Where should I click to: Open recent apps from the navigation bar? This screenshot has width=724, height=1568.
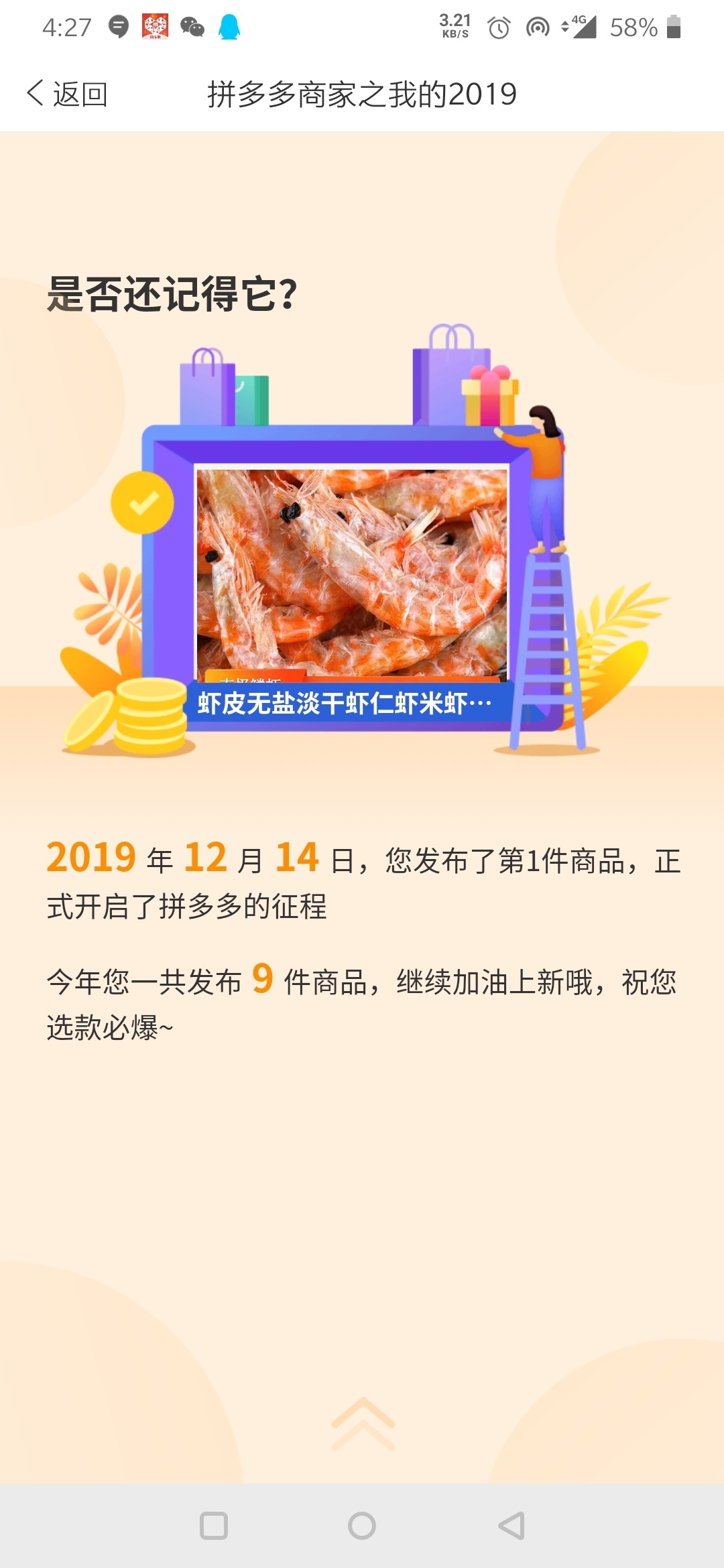tap(214, 1526)
